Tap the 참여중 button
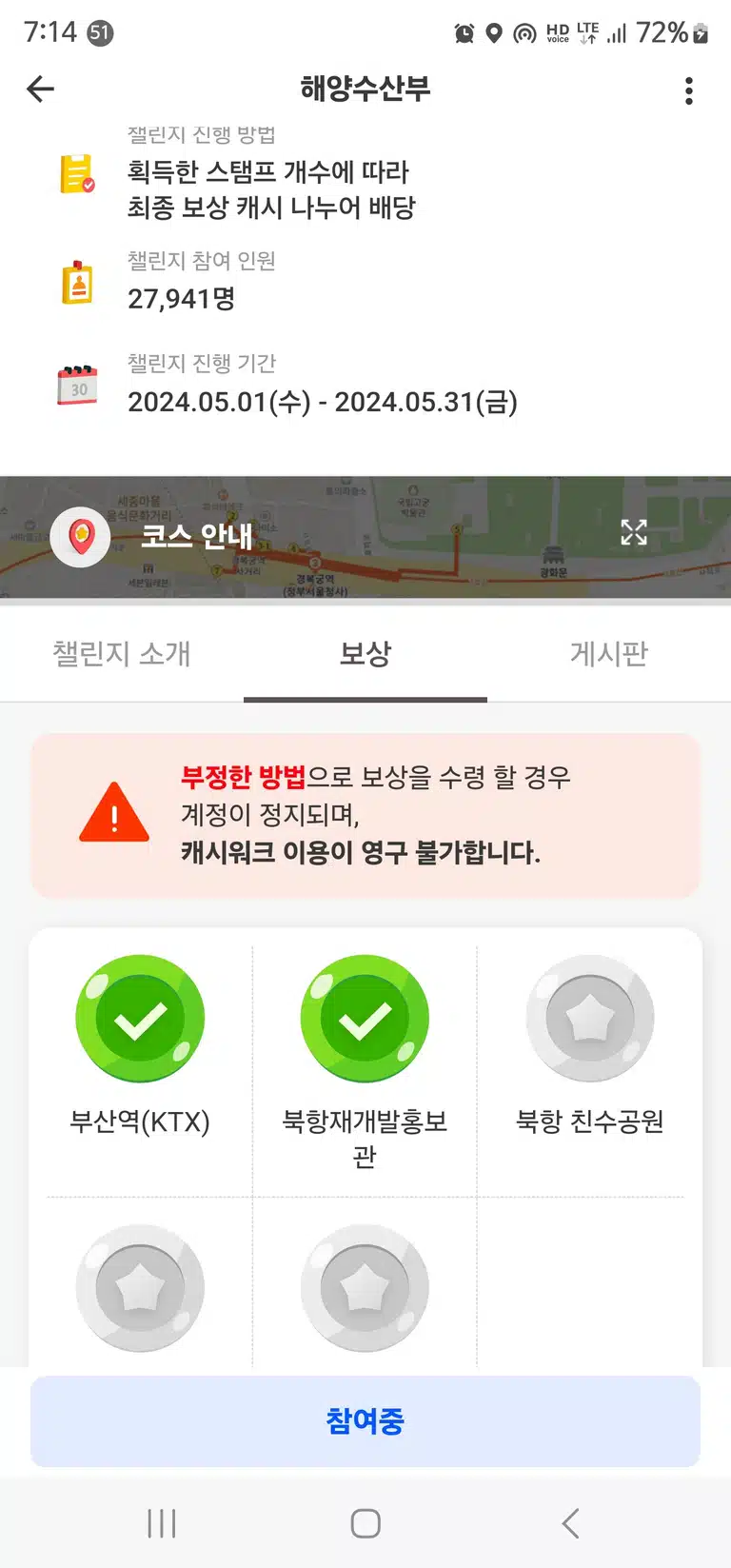731x1568 pixels. (x=365, y=1421)
